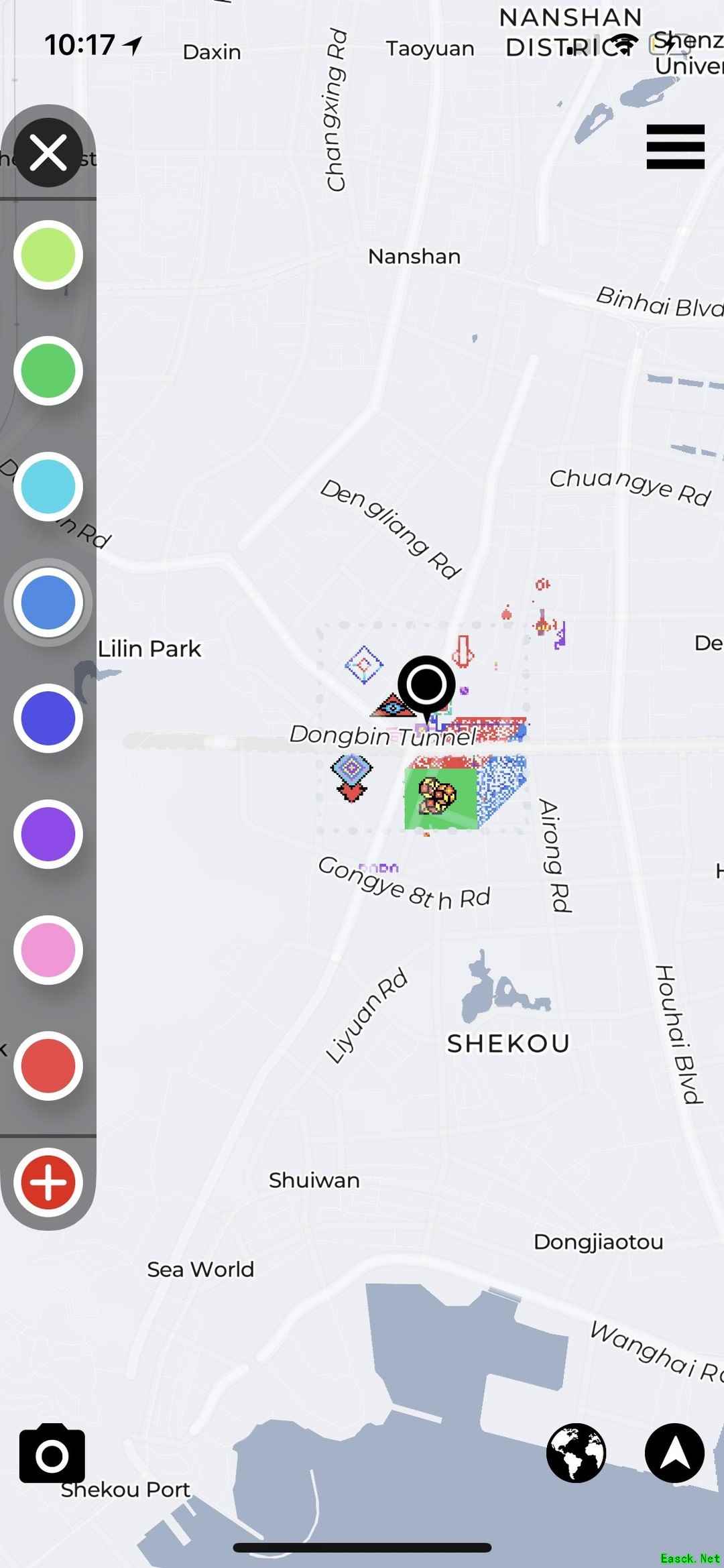
Task: Take a snapshot with the camera icon
Action: [x=52, y=1453]
